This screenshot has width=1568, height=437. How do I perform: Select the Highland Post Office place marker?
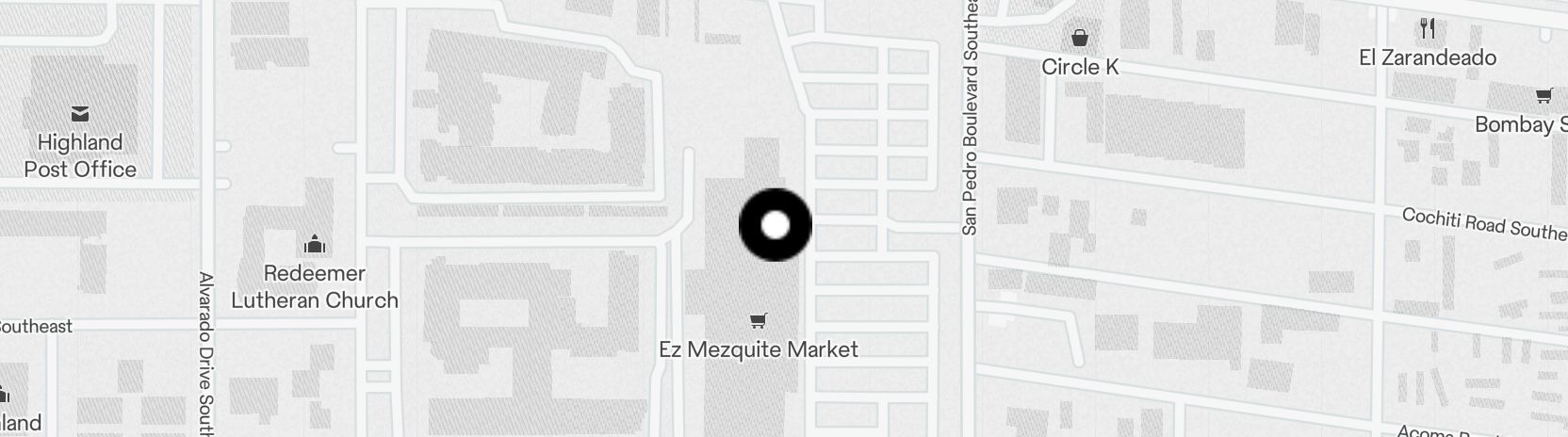click(x=80, y=115)
